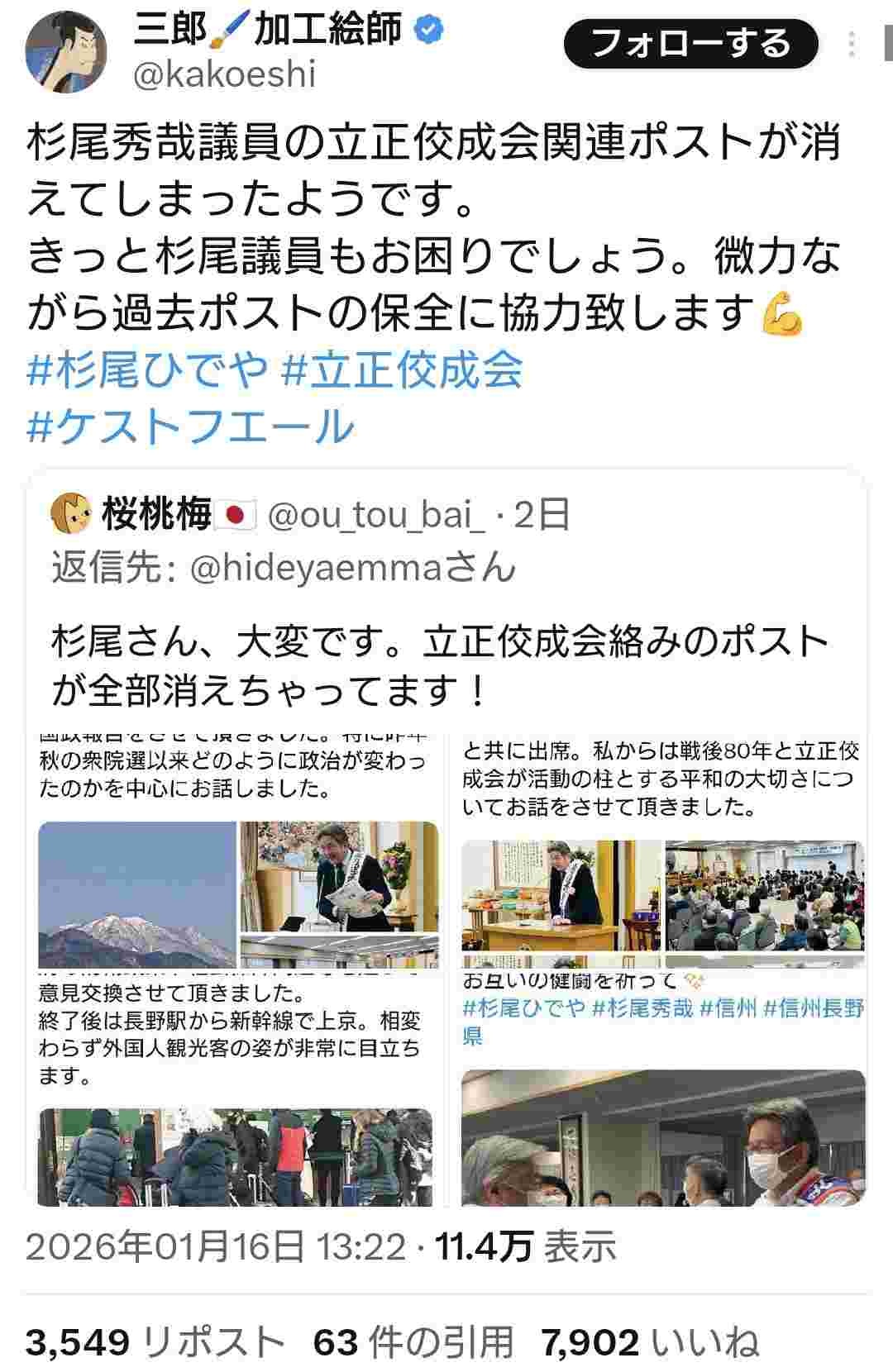Open hashtag #杉尾ひでや in the post

click(148, 369)
